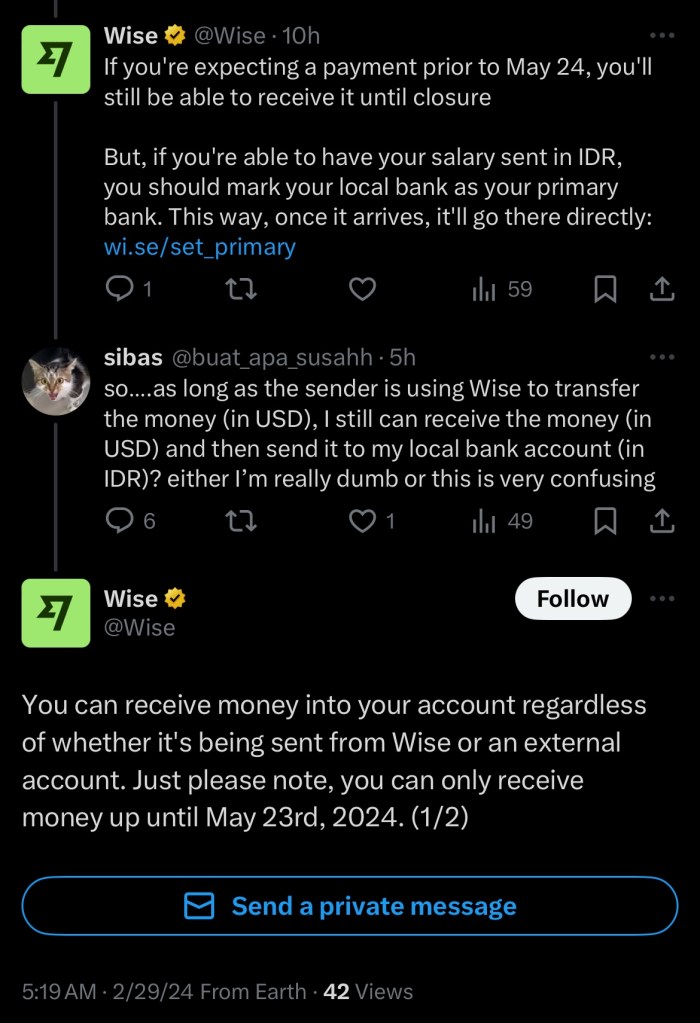Screen dimensions: 700x1023
Task: Bookmark sibas's tweet
Action: pos(605,521)
